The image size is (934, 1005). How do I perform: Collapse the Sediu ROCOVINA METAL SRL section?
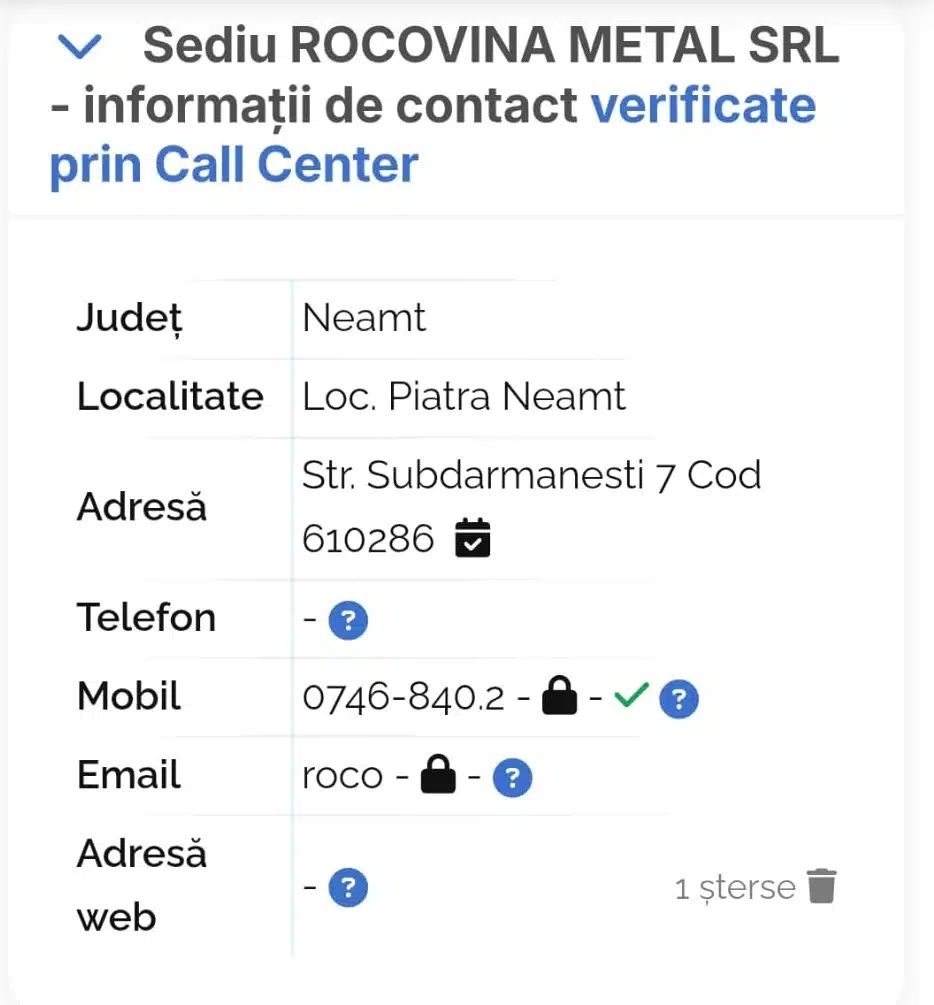81,45
